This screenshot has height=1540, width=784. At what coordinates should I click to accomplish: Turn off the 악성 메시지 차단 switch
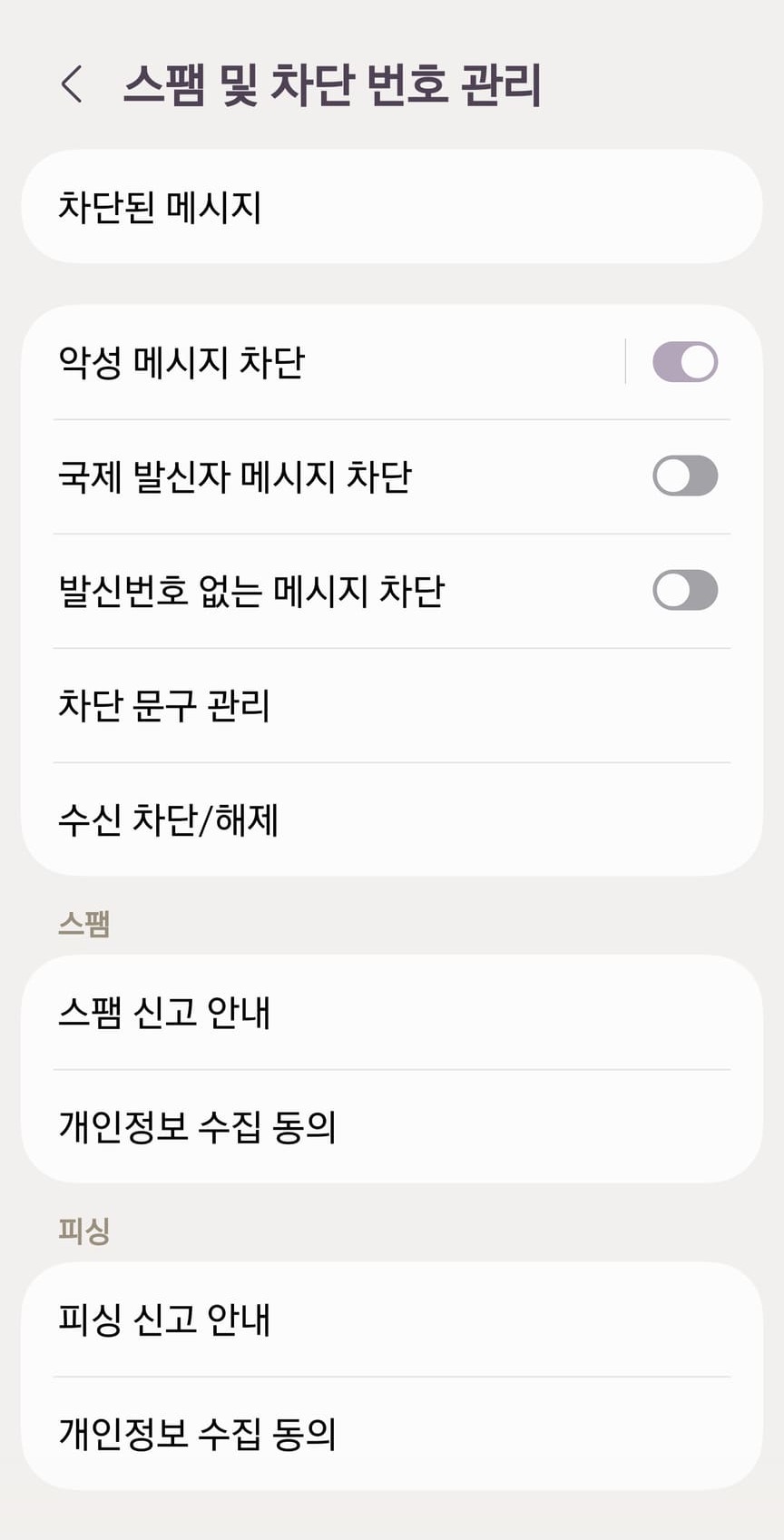685,362
